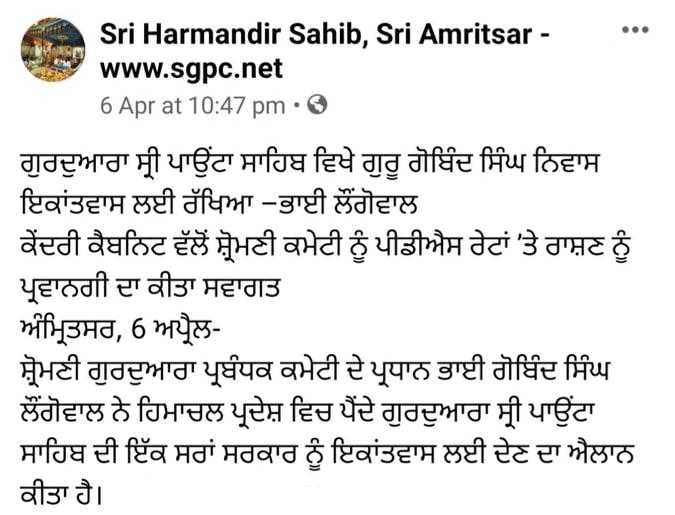Screen dimensions: 675x515
Task: Tap the 6 Apr post timestamp
Action: (x=192, y=104)
